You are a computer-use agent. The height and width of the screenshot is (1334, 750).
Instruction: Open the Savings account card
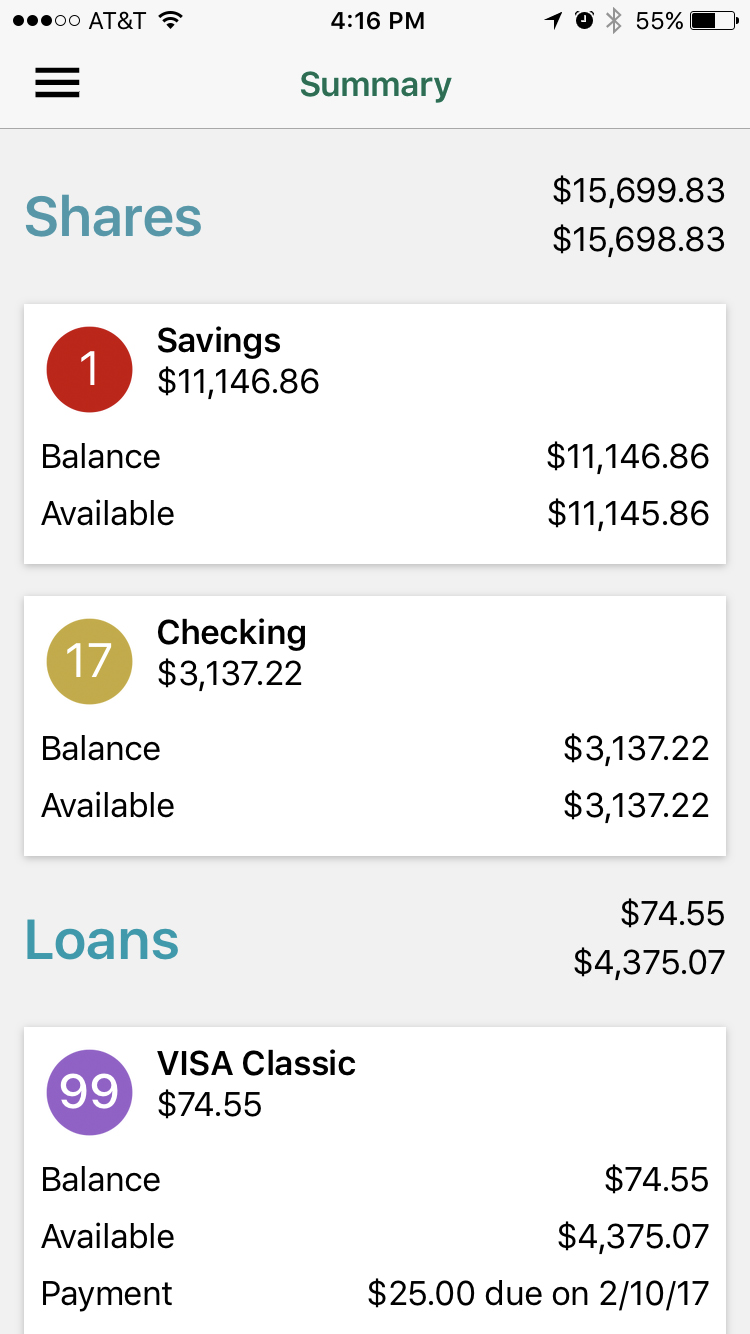tap(375, 434)
